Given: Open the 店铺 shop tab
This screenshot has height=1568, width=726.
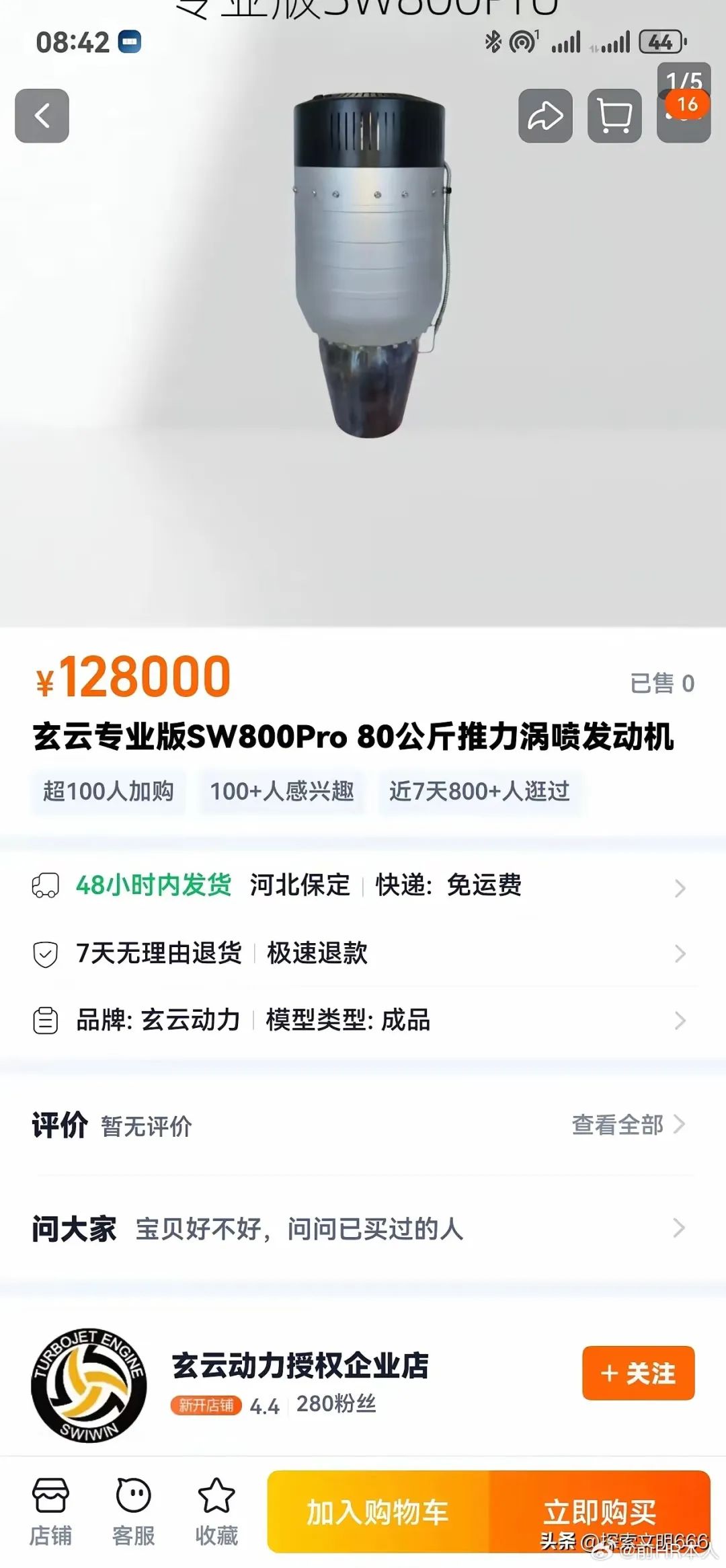Looking at the screenshot, I should [x=50, y=1511].
